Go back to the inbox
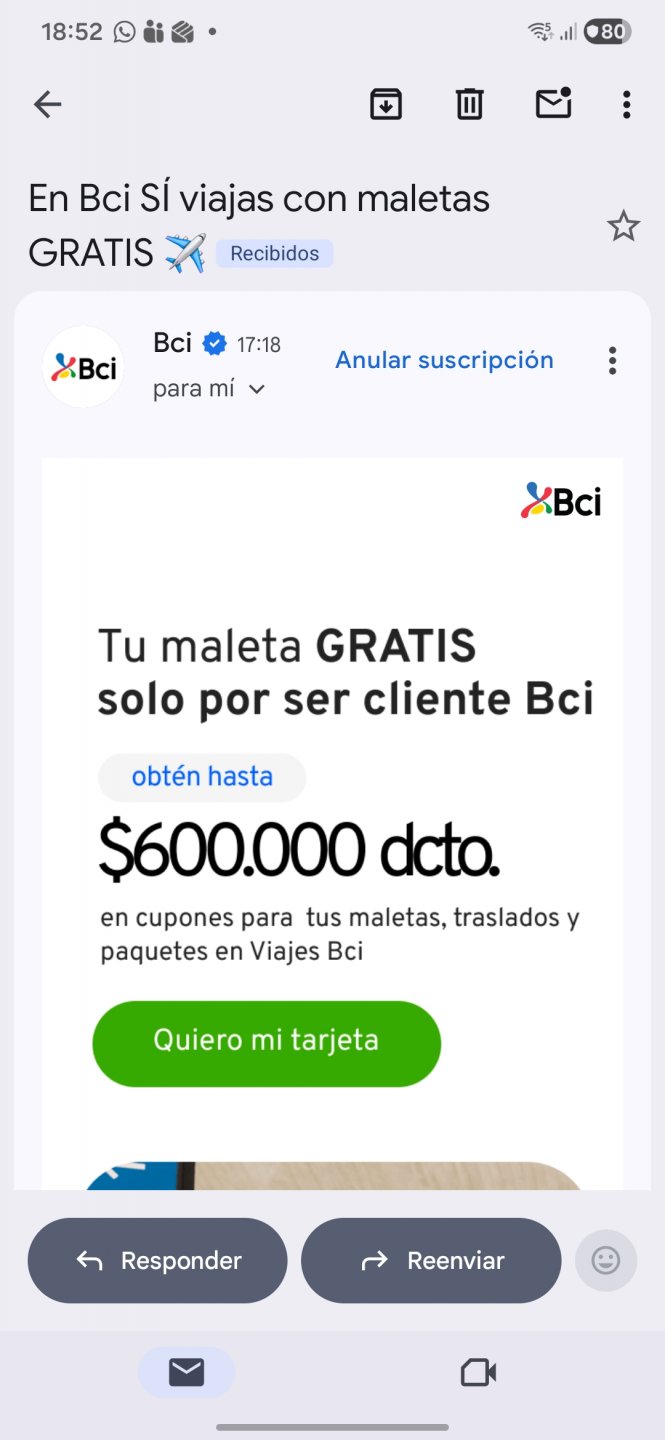This screenshot has width=665, height=1440. click(x=47, y=104)
